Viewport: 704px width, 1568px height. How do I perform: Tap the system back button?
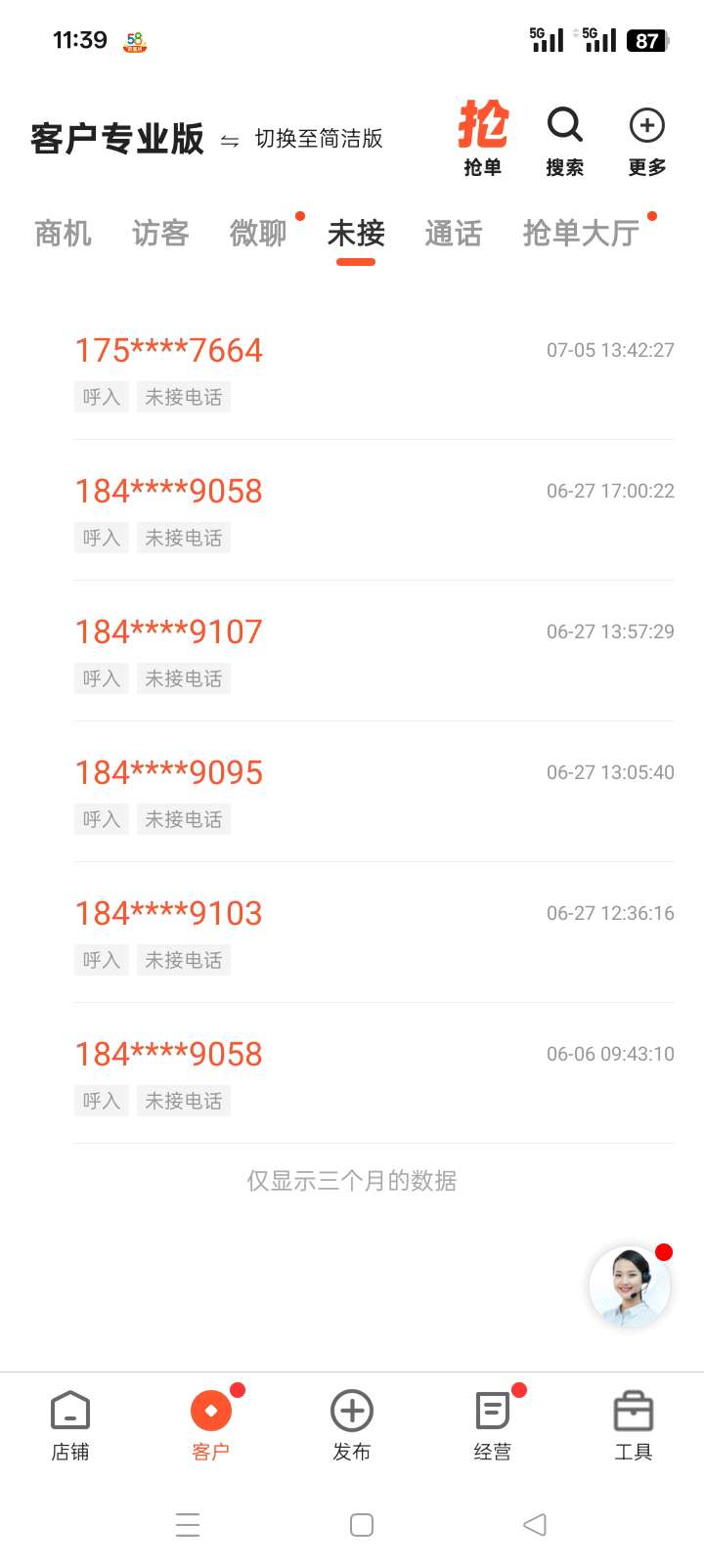pyautogui.click(x=535, y=1525)
